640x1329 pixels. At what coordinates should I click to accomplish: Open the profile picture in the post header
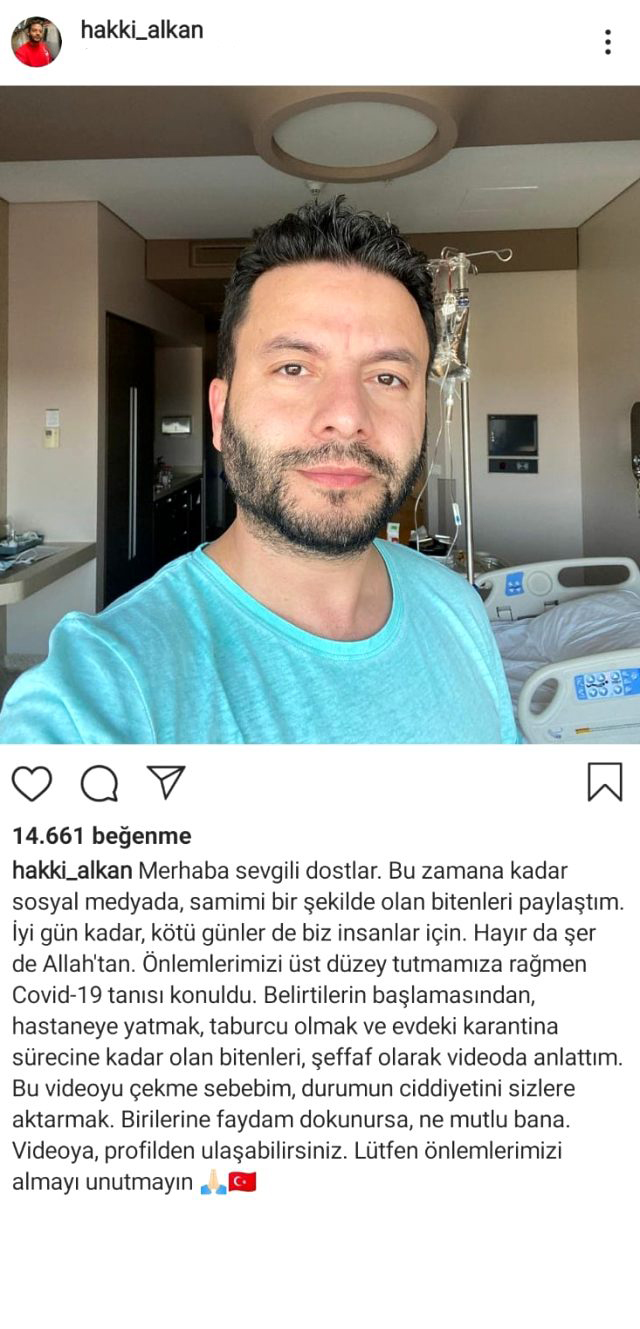coord(36,42)
